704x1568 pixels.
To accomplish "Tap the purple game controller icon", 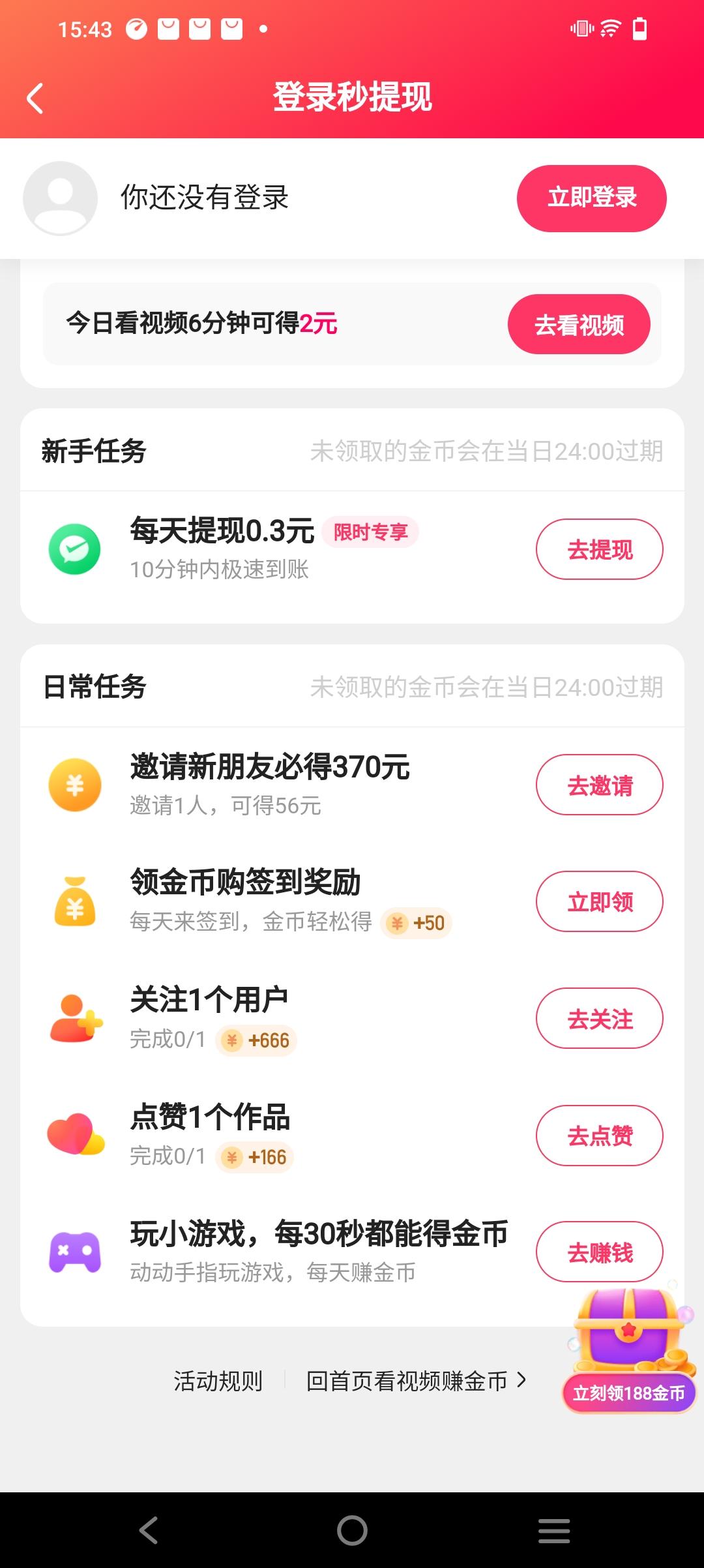I will coord(74,1251).
